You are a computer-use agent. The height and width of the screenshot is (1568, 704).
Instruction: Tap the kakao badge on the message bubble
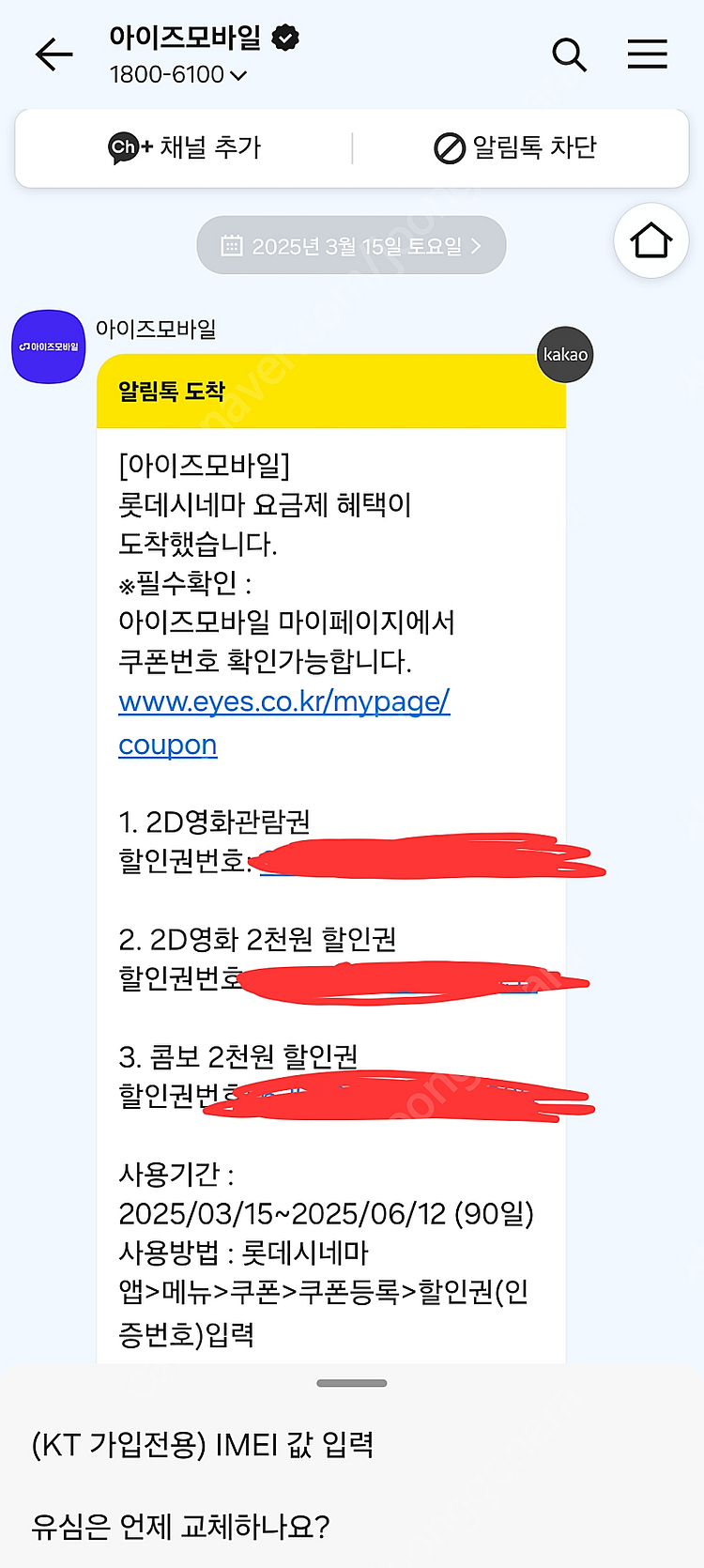565,355
